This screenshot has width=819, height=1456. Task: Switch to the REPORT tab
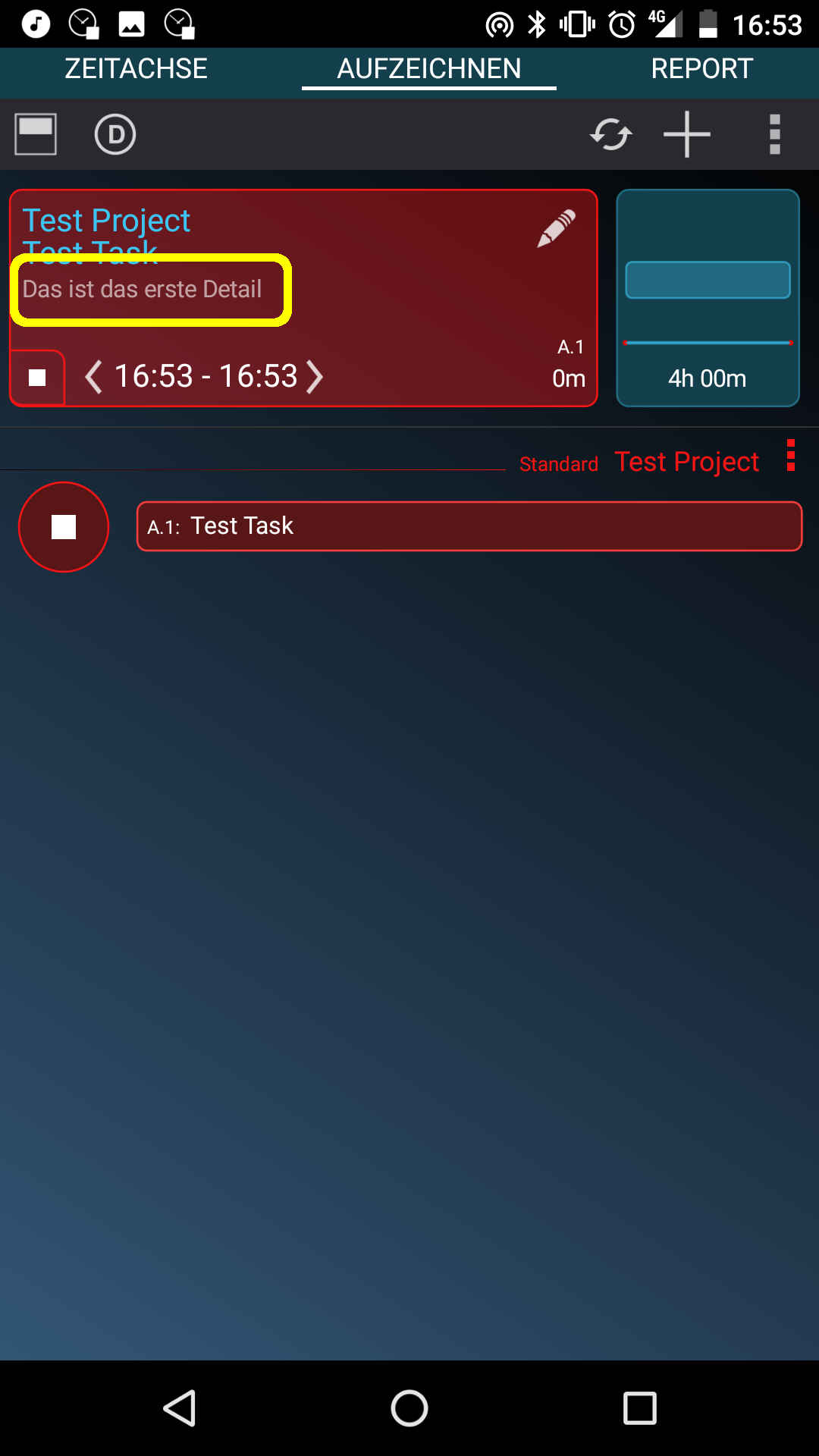(x=701, y=69)
